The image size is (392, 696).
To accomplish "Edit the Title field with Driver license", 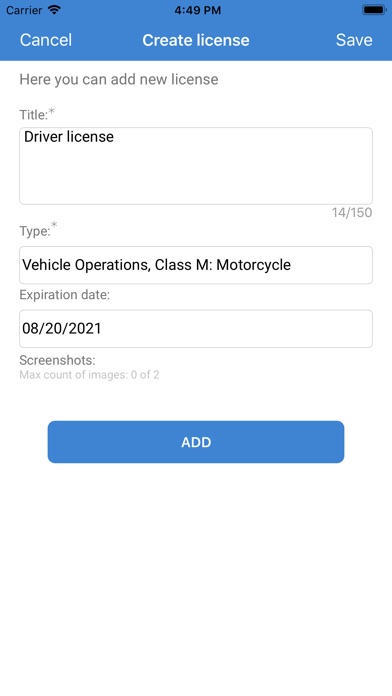I will click(196, 166).
